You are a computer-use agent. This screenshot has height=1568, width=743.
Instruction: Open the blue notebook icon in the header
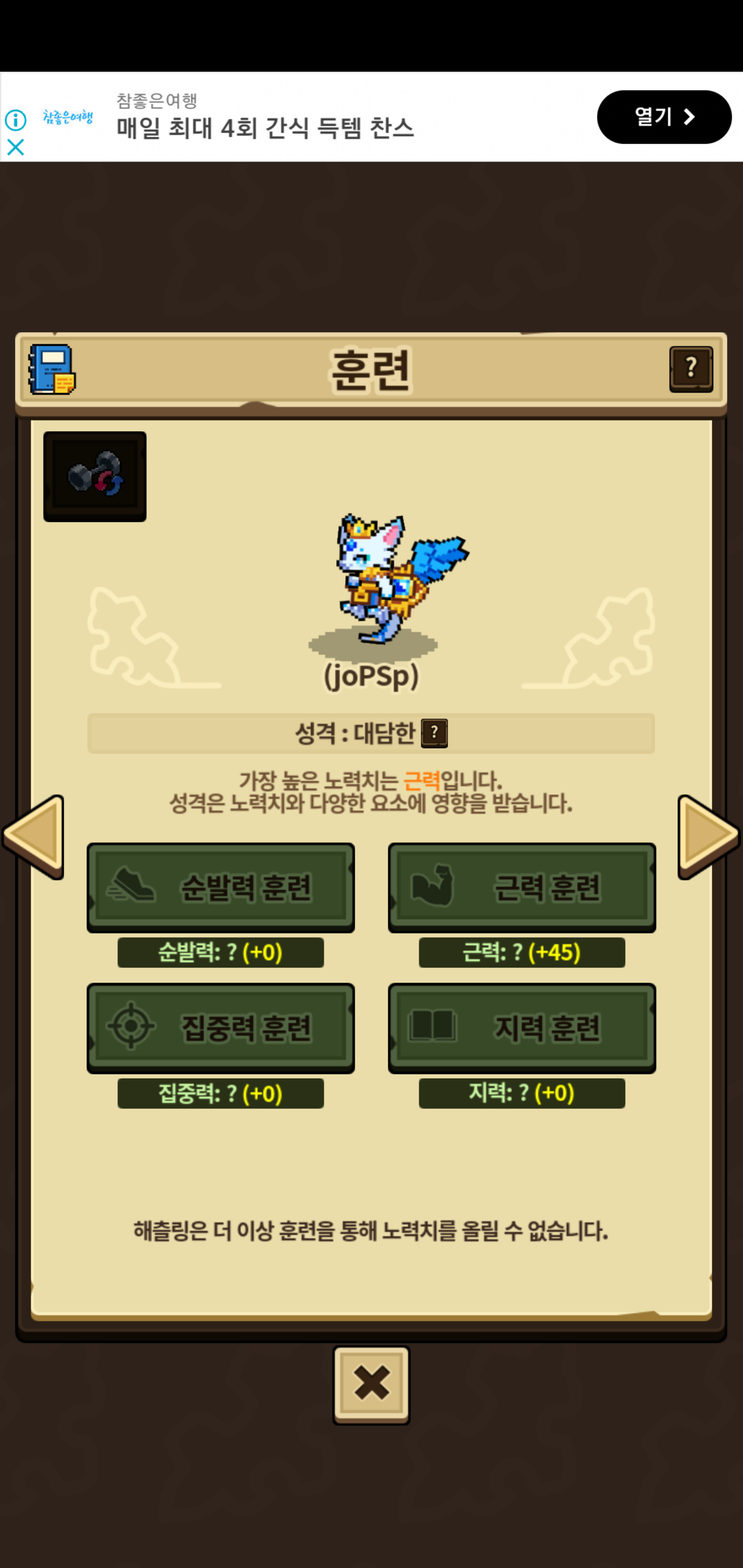click(x=53, y=369)
